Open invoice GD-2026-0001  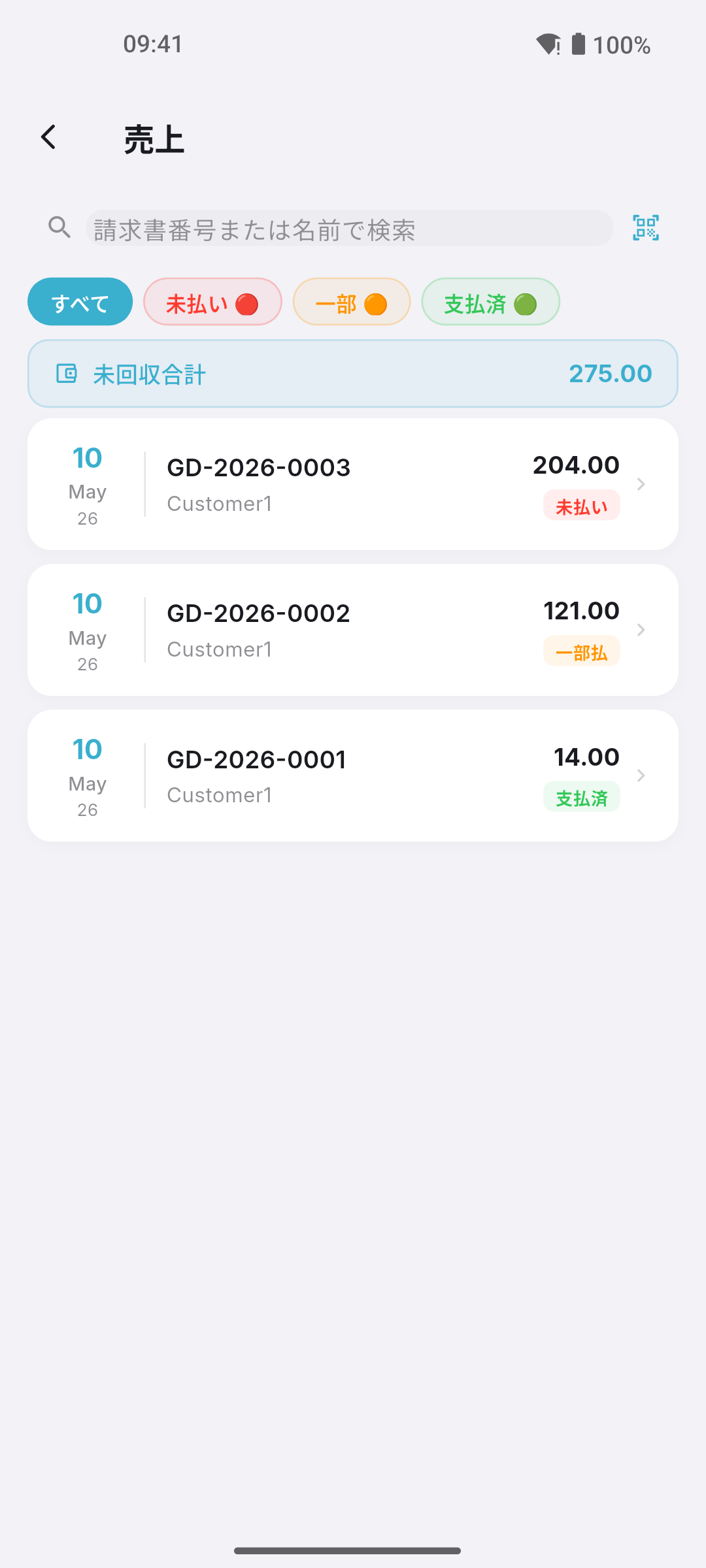click(x=353, y=776)
